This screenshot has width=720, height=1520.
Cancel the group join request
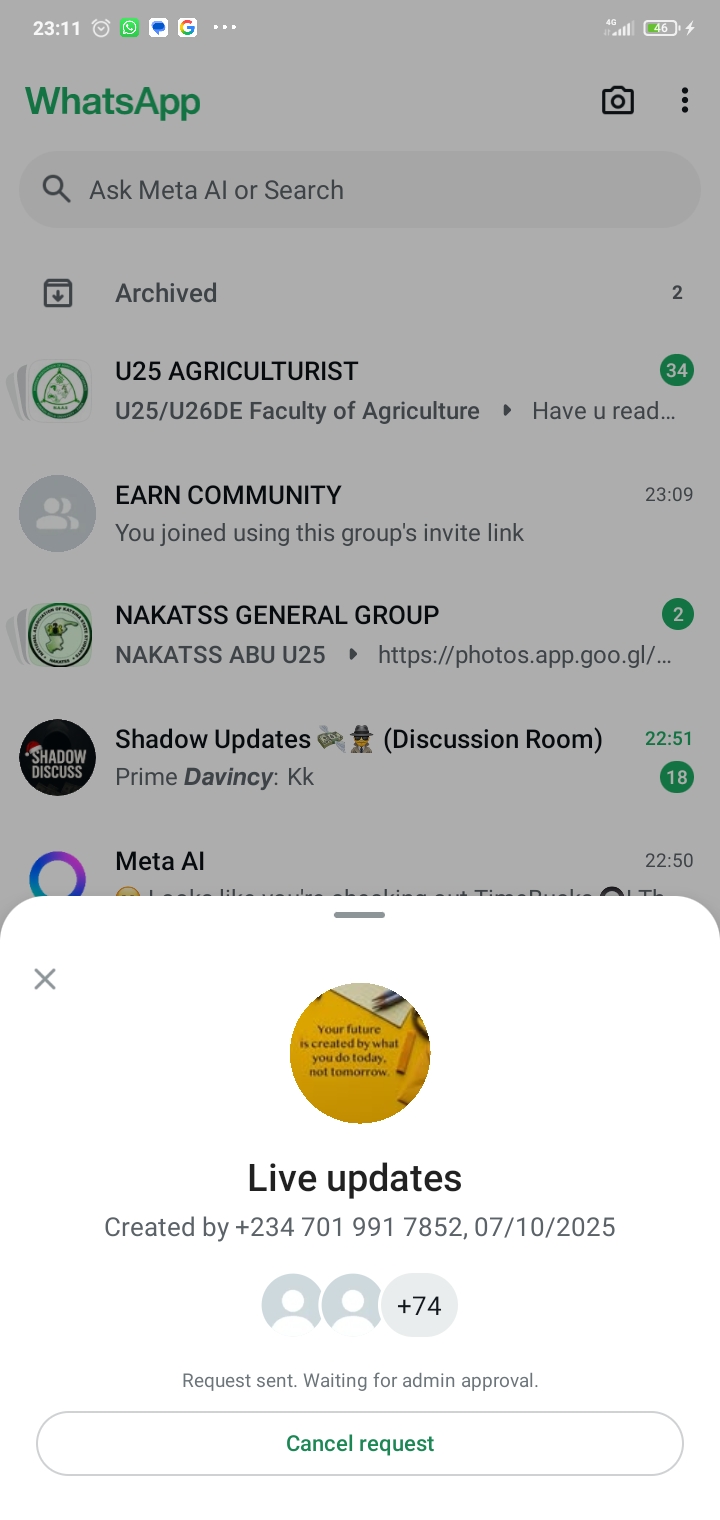pyautogui.click(x=360, y=1443)
